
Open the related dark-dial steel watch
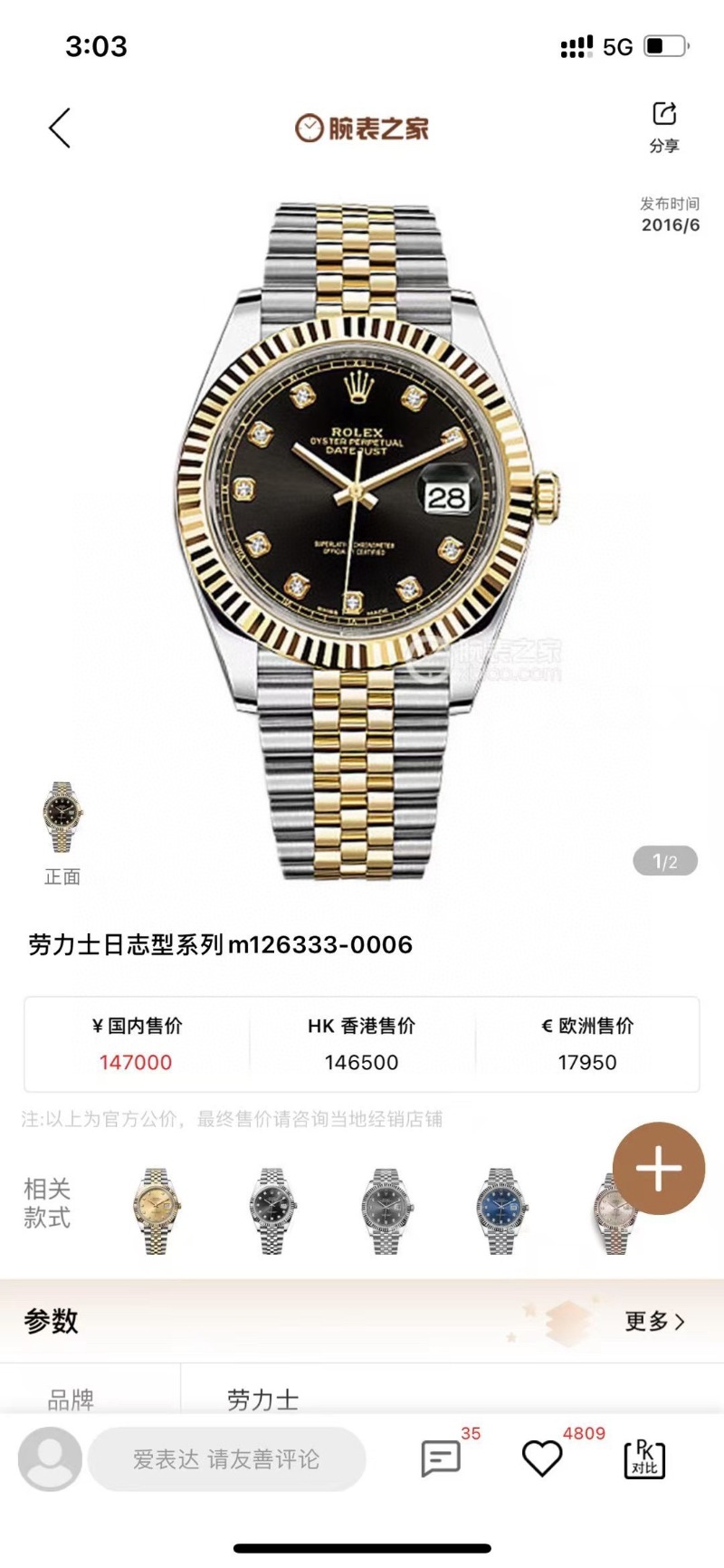tap(271, 1211)
